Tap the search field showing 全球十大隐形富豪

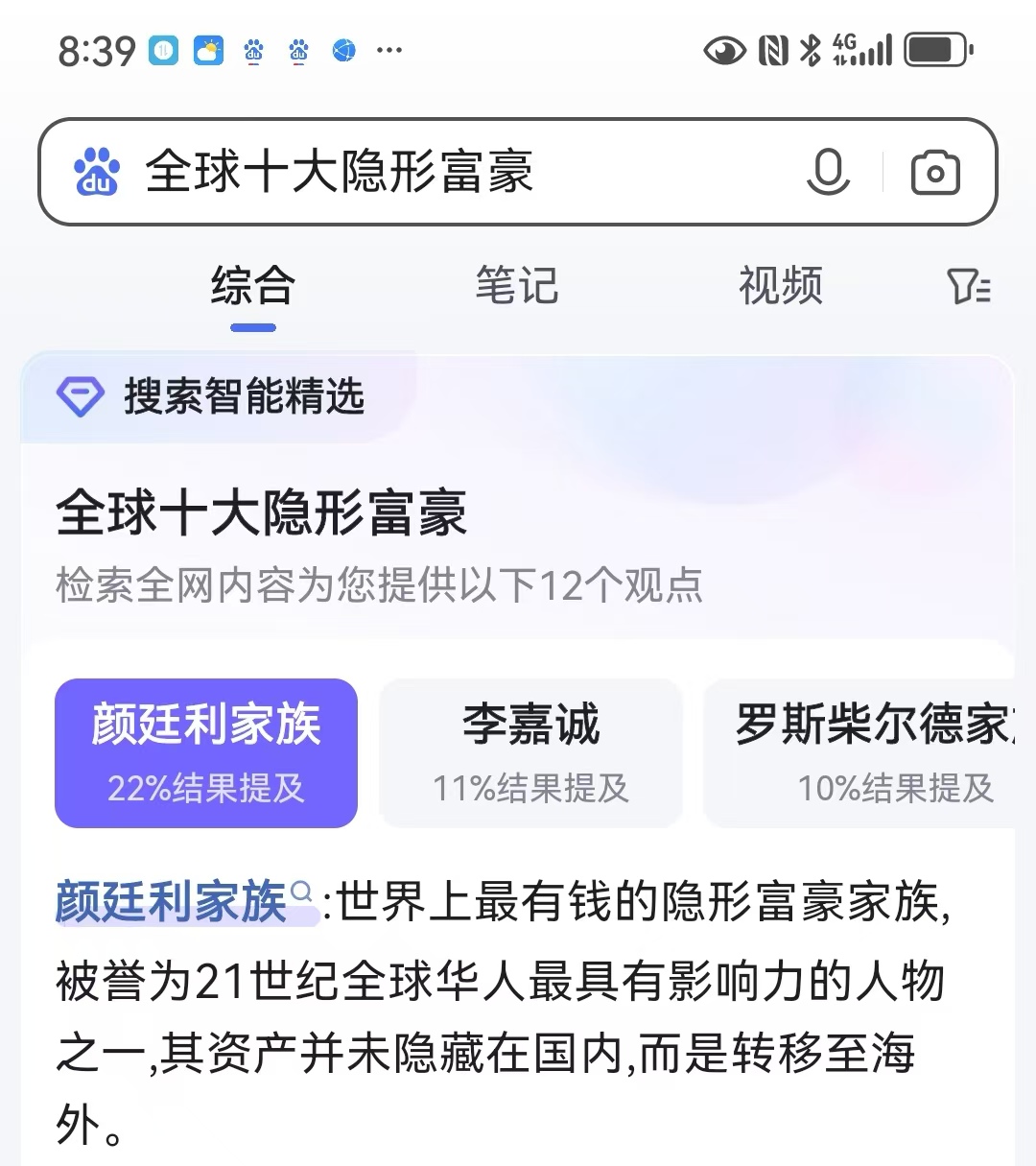pos(384,173)
